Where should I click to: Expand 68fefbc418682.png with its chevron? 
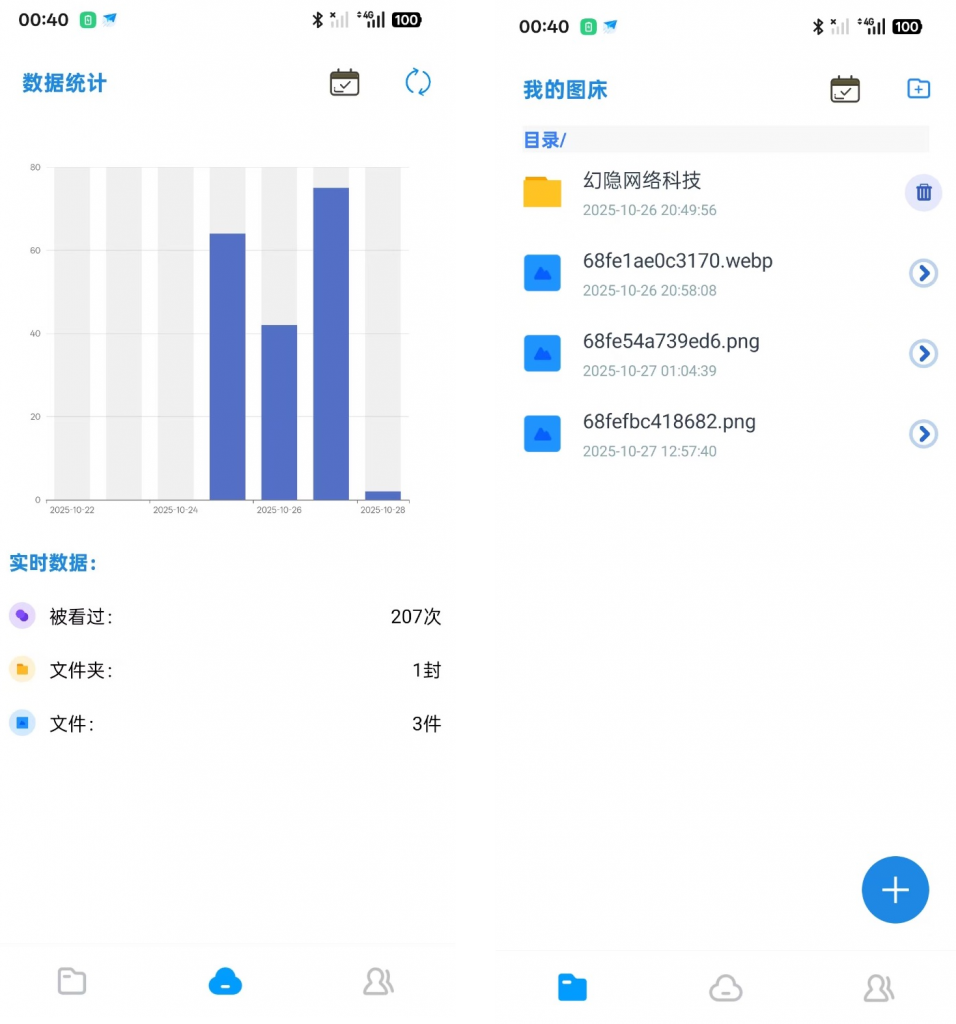click(923, 434)
